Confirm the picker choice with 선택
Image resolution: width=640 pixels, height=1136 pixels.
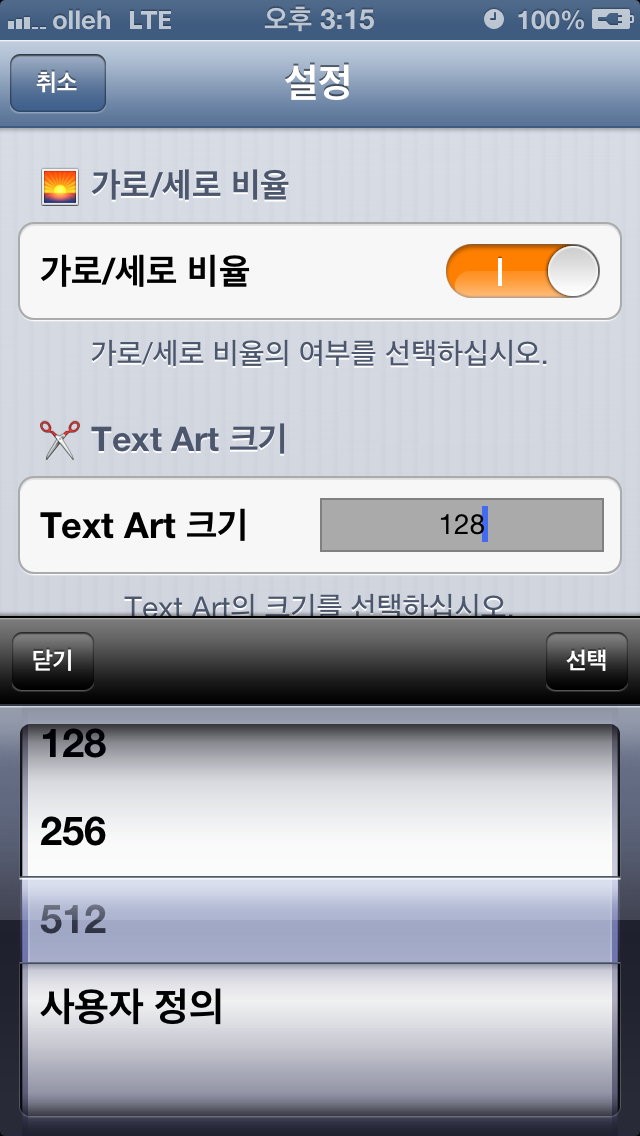tap(586, 661)
